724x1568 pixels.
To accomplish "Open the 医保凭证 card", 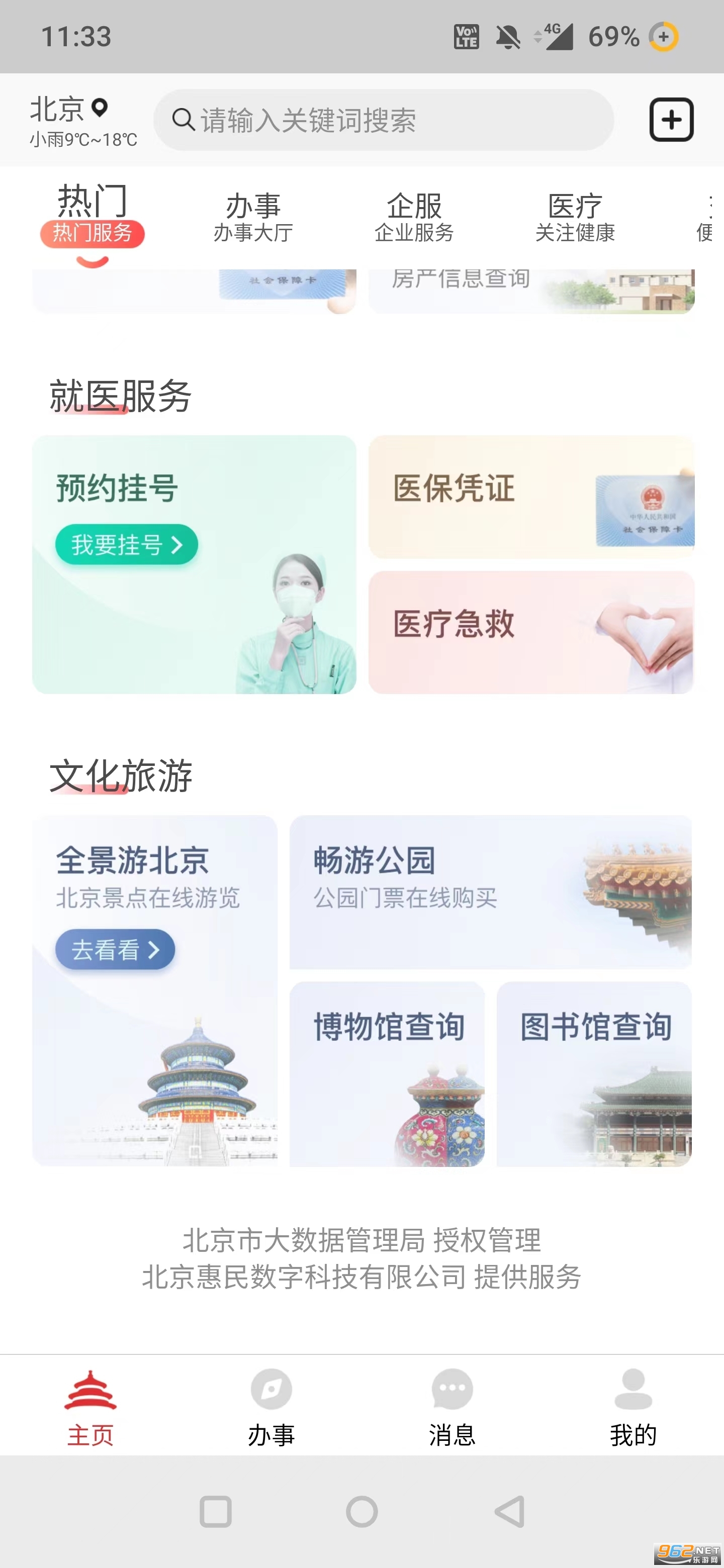I will tap(531, 497).
